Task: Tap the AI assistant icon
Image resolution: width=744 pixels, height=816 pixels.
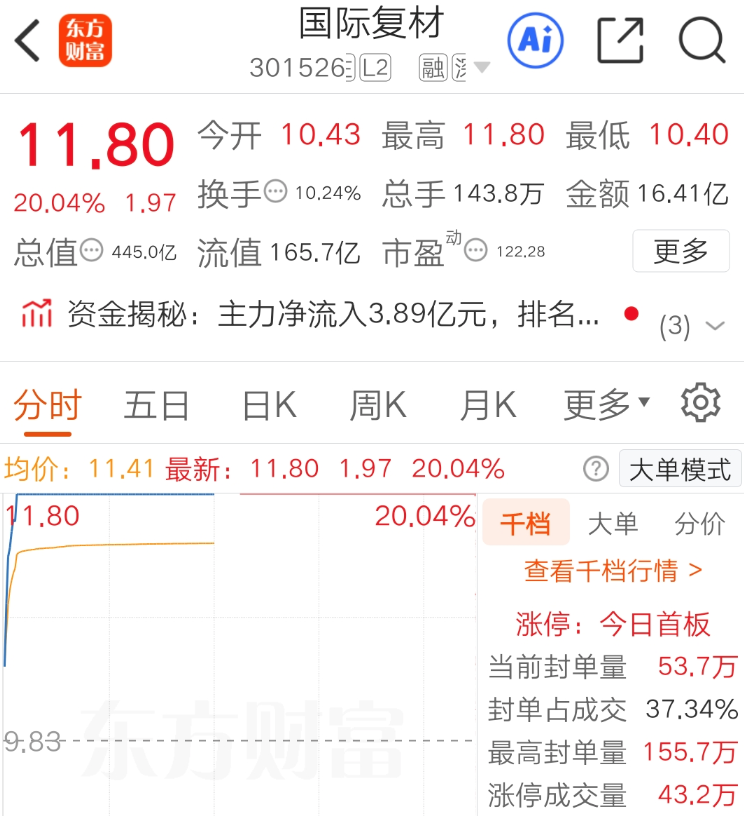Action: [x=535, y=41]
